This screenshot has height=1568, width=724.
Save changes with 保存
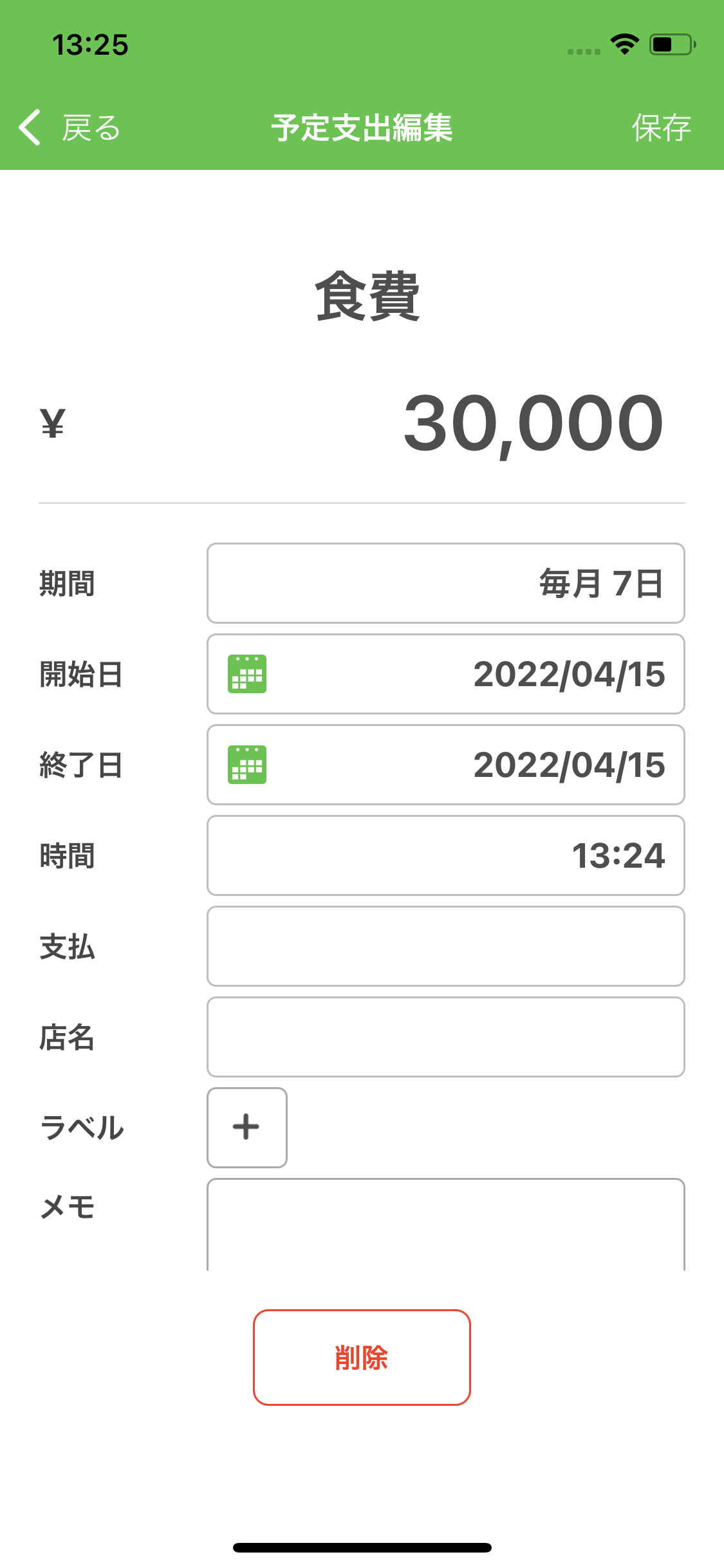point(660,127)
